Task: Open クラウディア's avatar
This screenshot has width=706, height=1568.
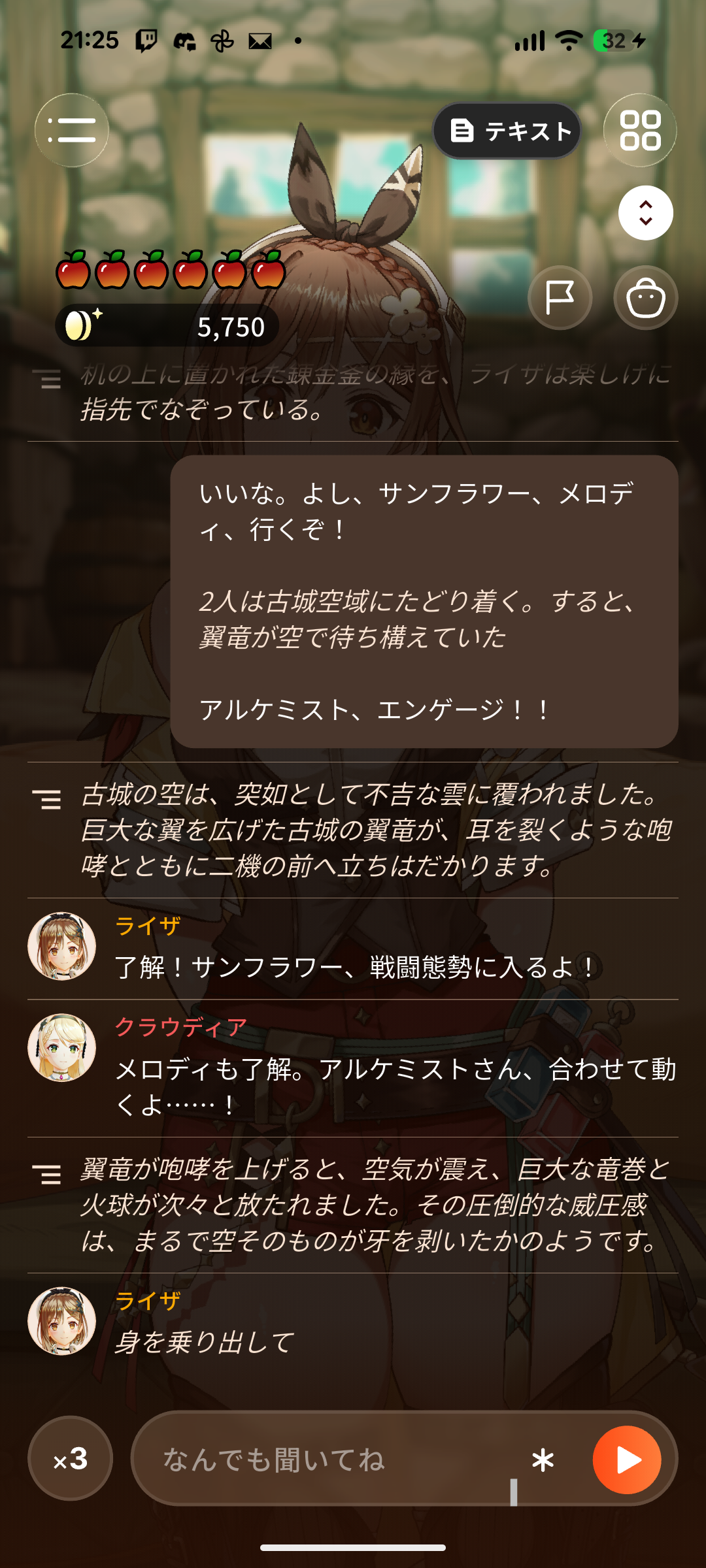Action: click(x=62, y=1047)
